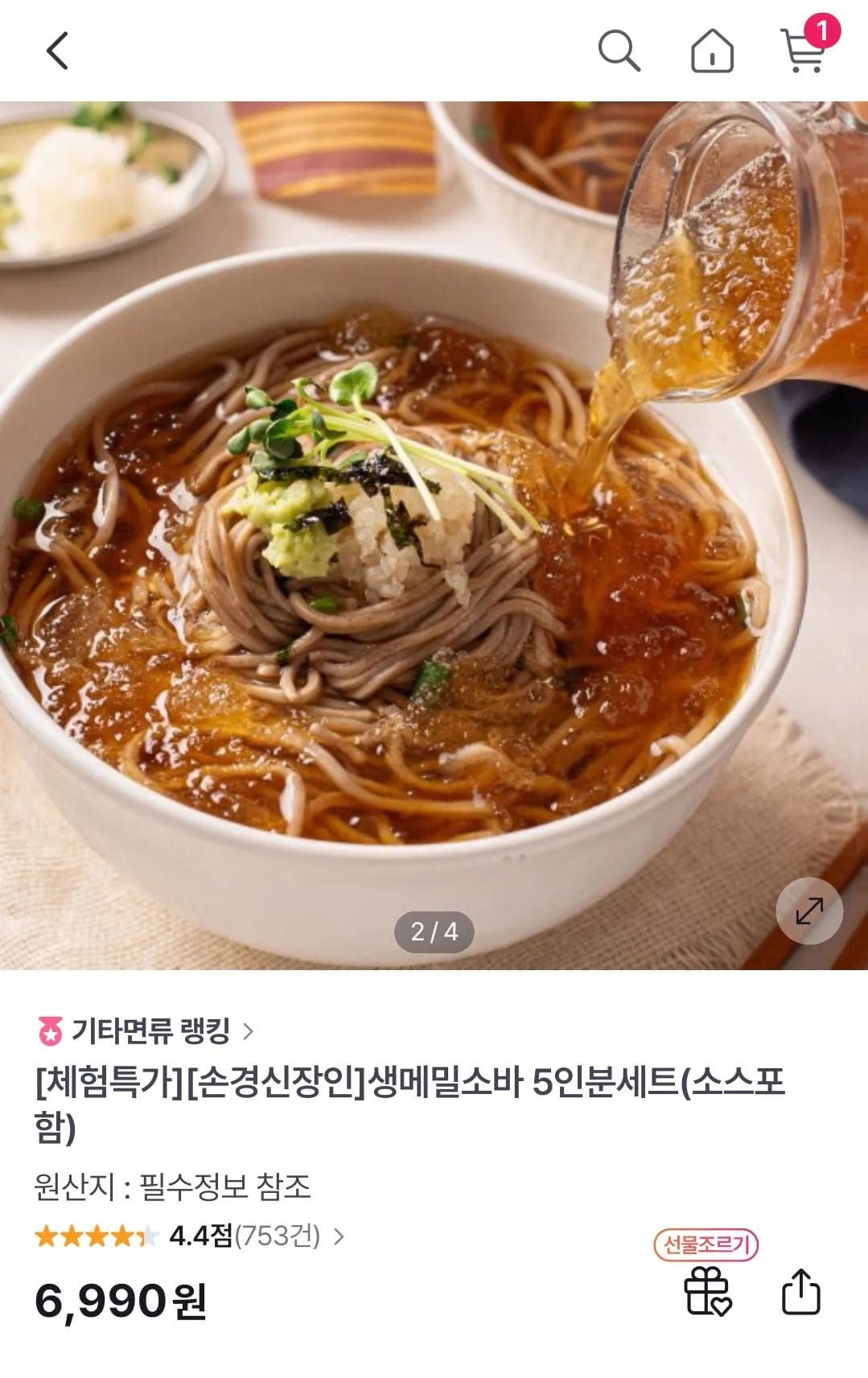Open the 기타면류 랭킹 link
This screenshot has width=868, height=1378.
click(x=146, y=1030)
